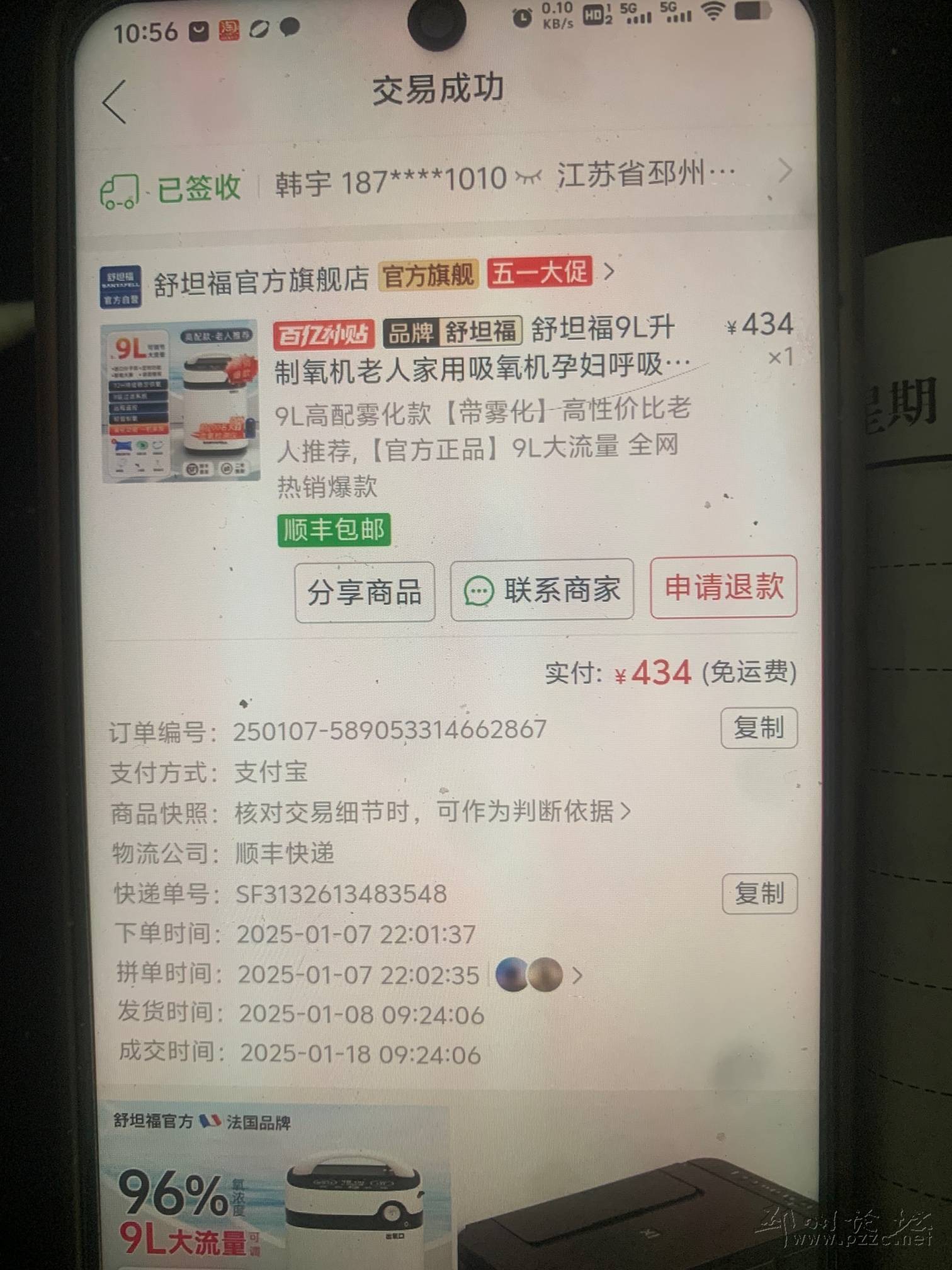Copy the 快递单号 tracking number
Image resolution: width=952 pixels, height=1270 pixels.
(759, 893)
